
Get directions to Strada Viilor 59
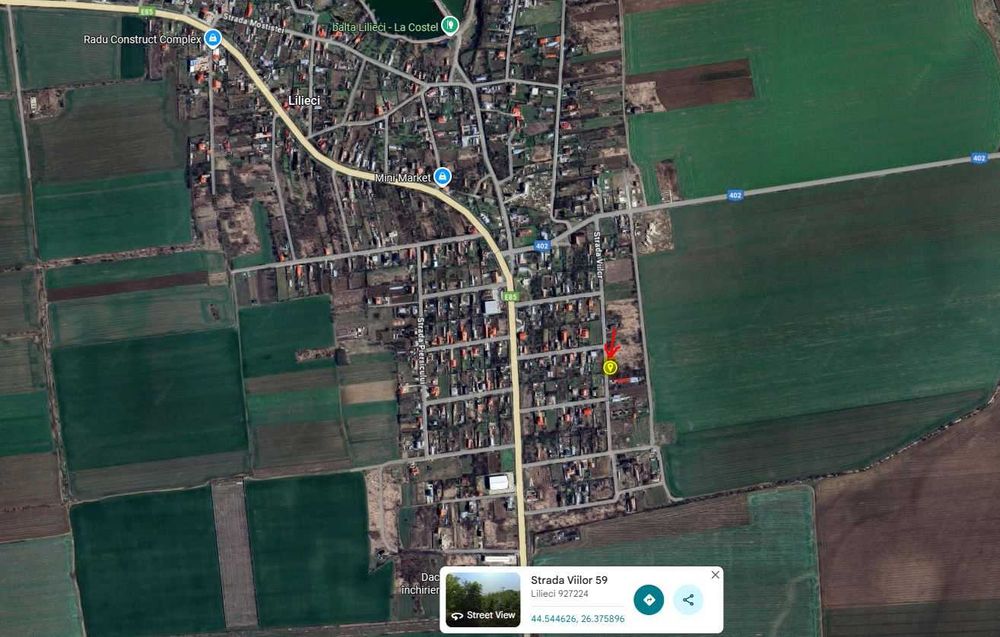[649, 599]
